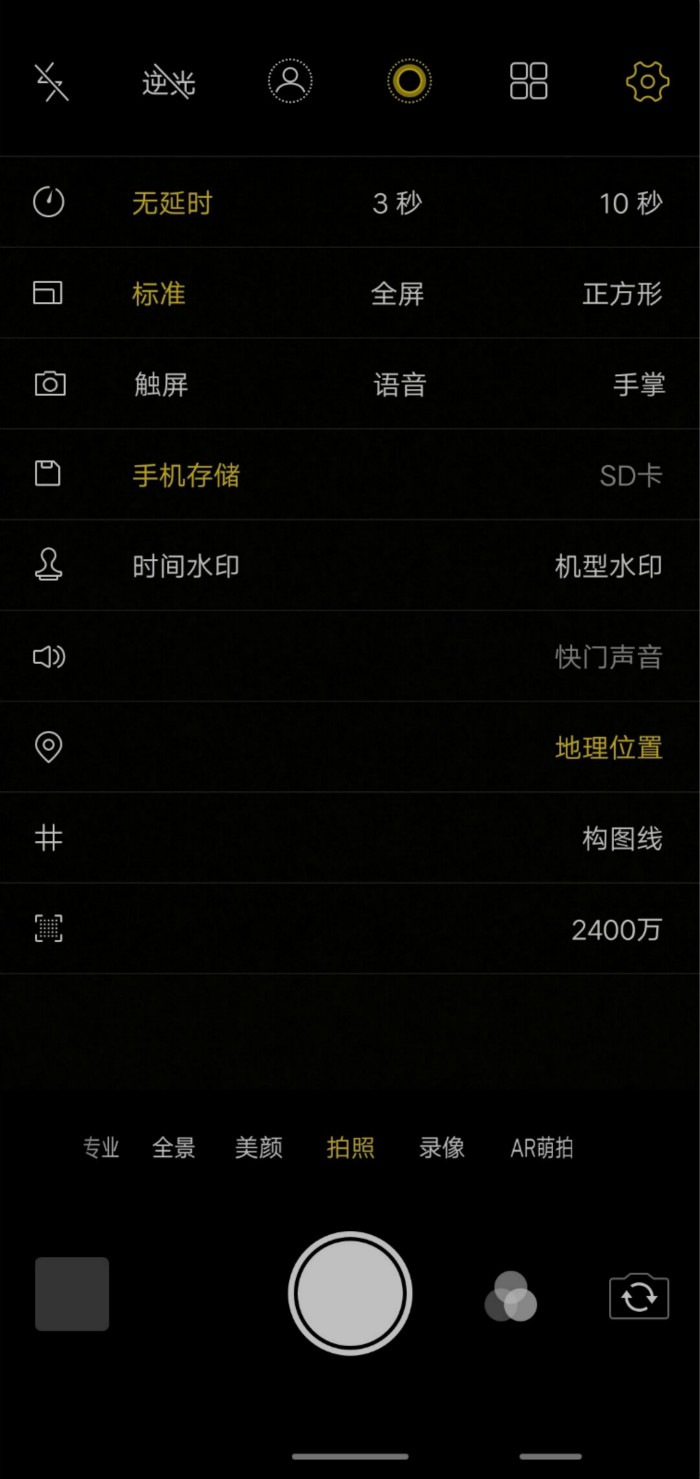This screenshot has height=1479, width=700.
Task: Open the camera settings gear
Action: point(647,81)
